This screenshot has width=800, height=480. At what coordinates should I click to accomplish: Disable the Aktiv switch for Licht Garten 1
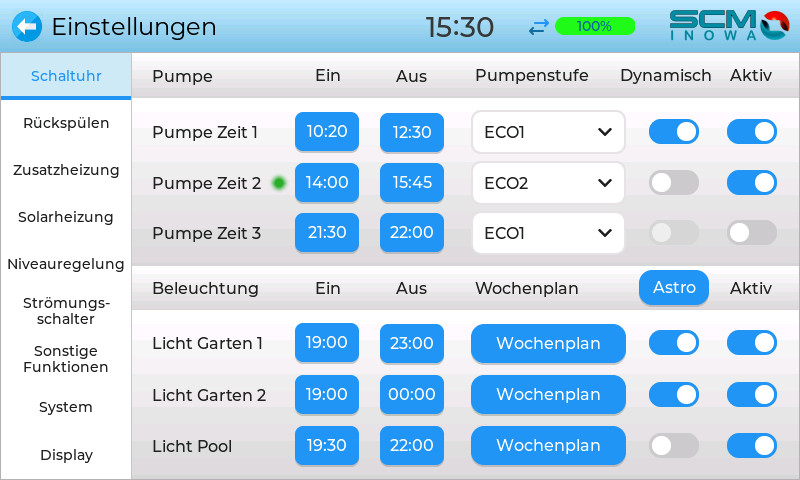click(751, 343)
